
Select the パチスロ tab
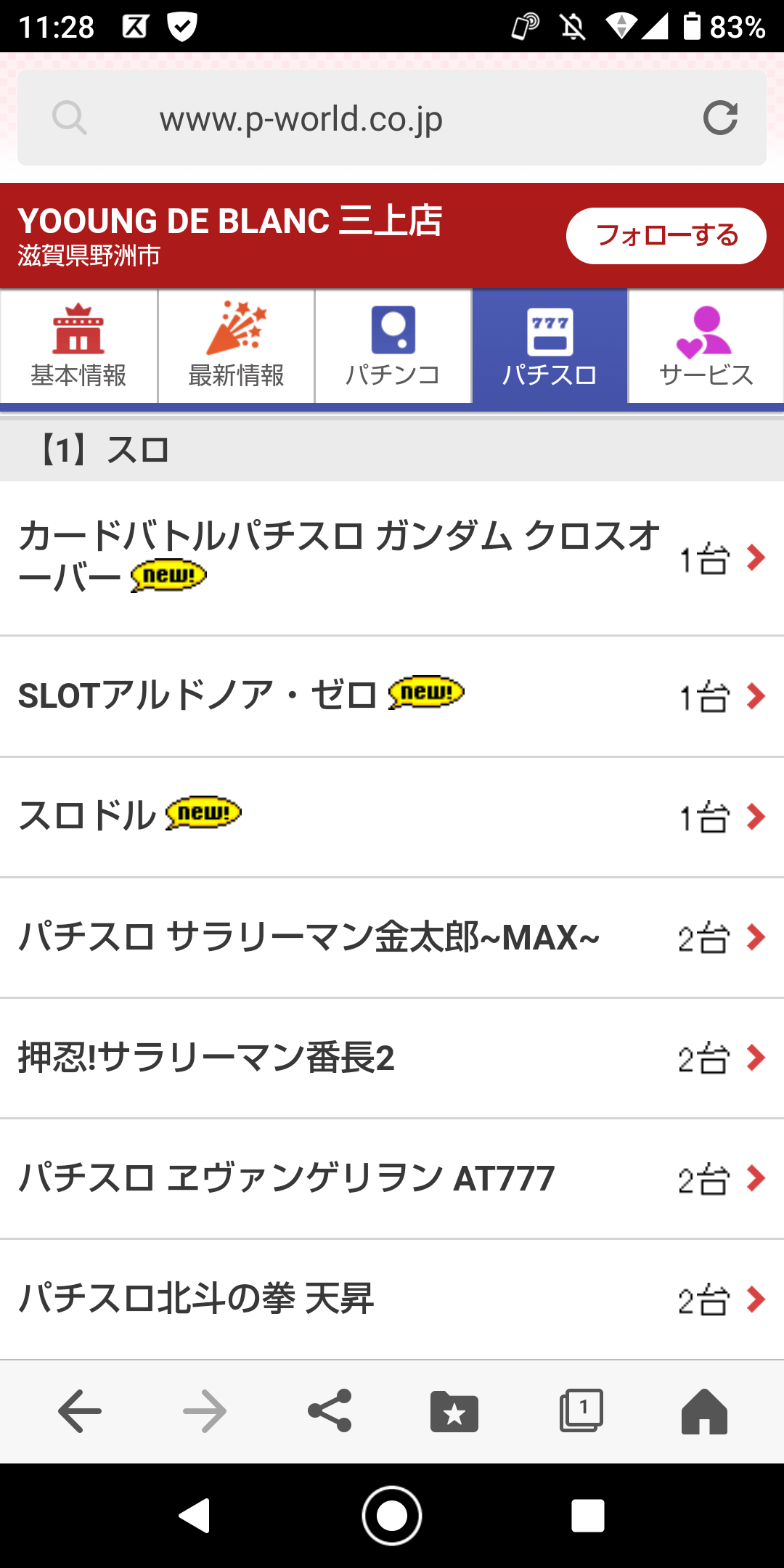pyautogui.click(x=550, y=346)
